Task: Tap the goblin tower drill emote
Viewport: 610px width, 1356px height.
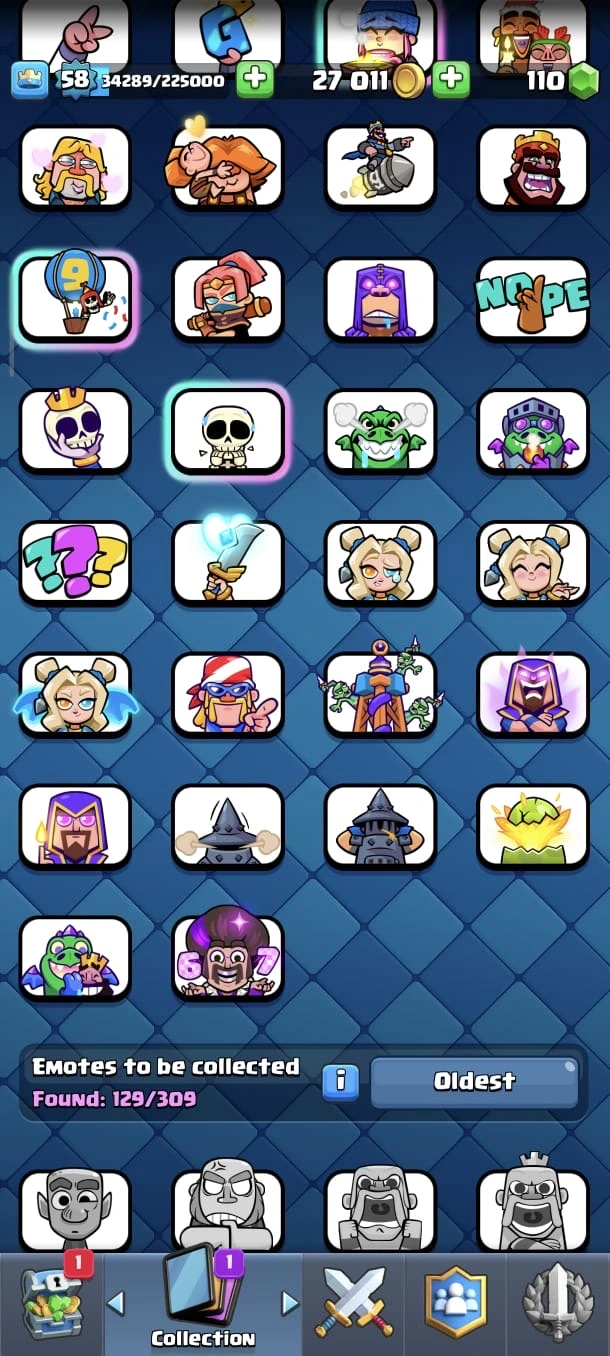Action: [380, 695]
